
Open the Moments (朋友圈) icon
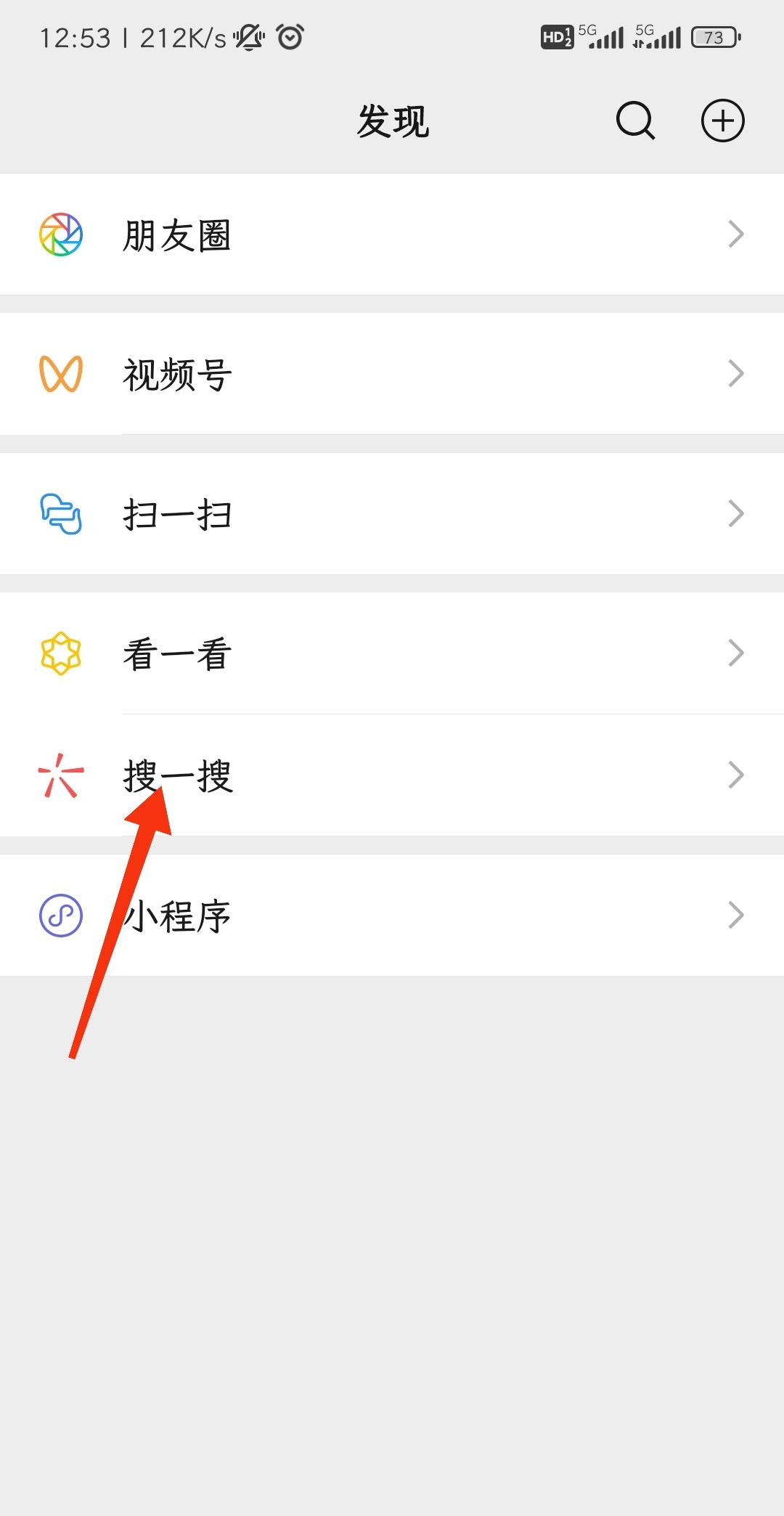61,234
